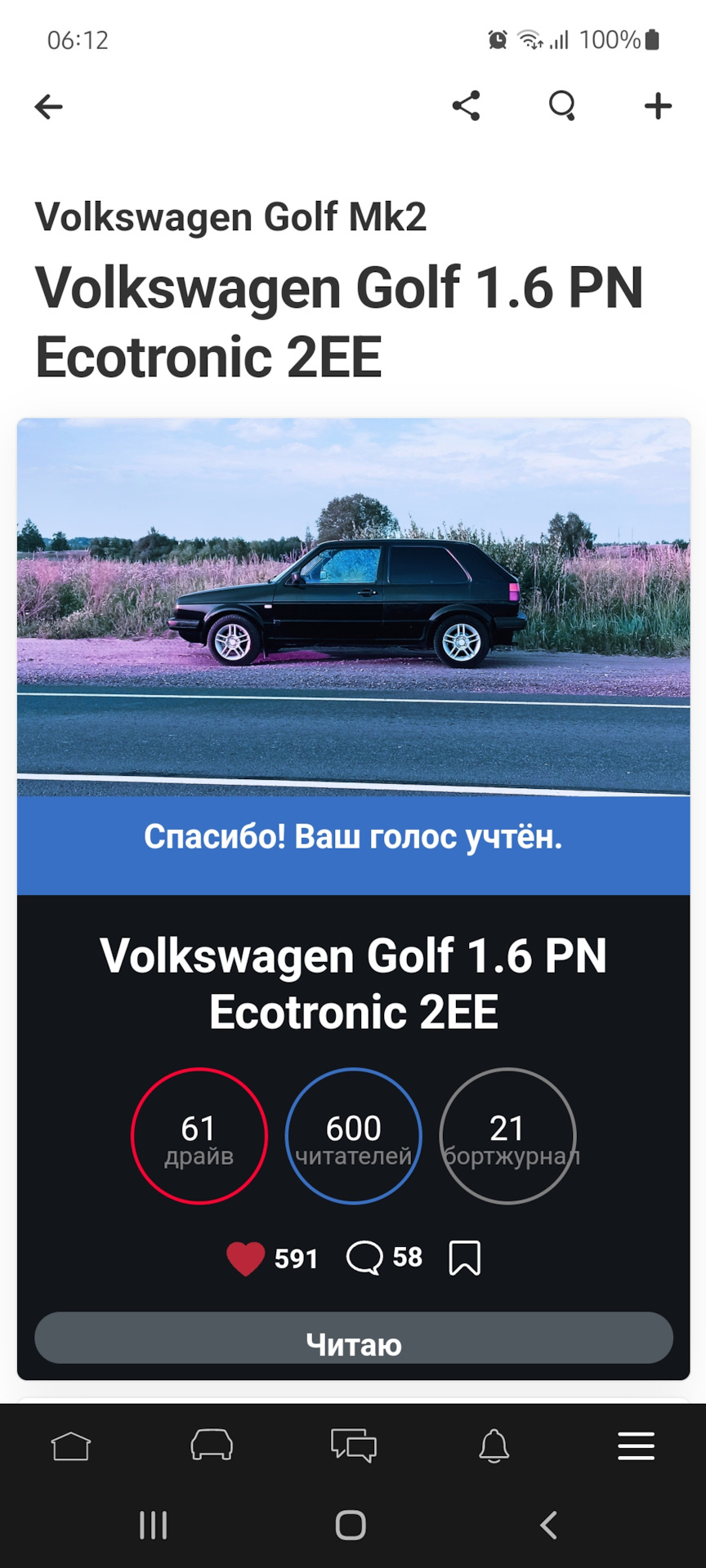Tap the system home button

click(x=351, y=1525)
